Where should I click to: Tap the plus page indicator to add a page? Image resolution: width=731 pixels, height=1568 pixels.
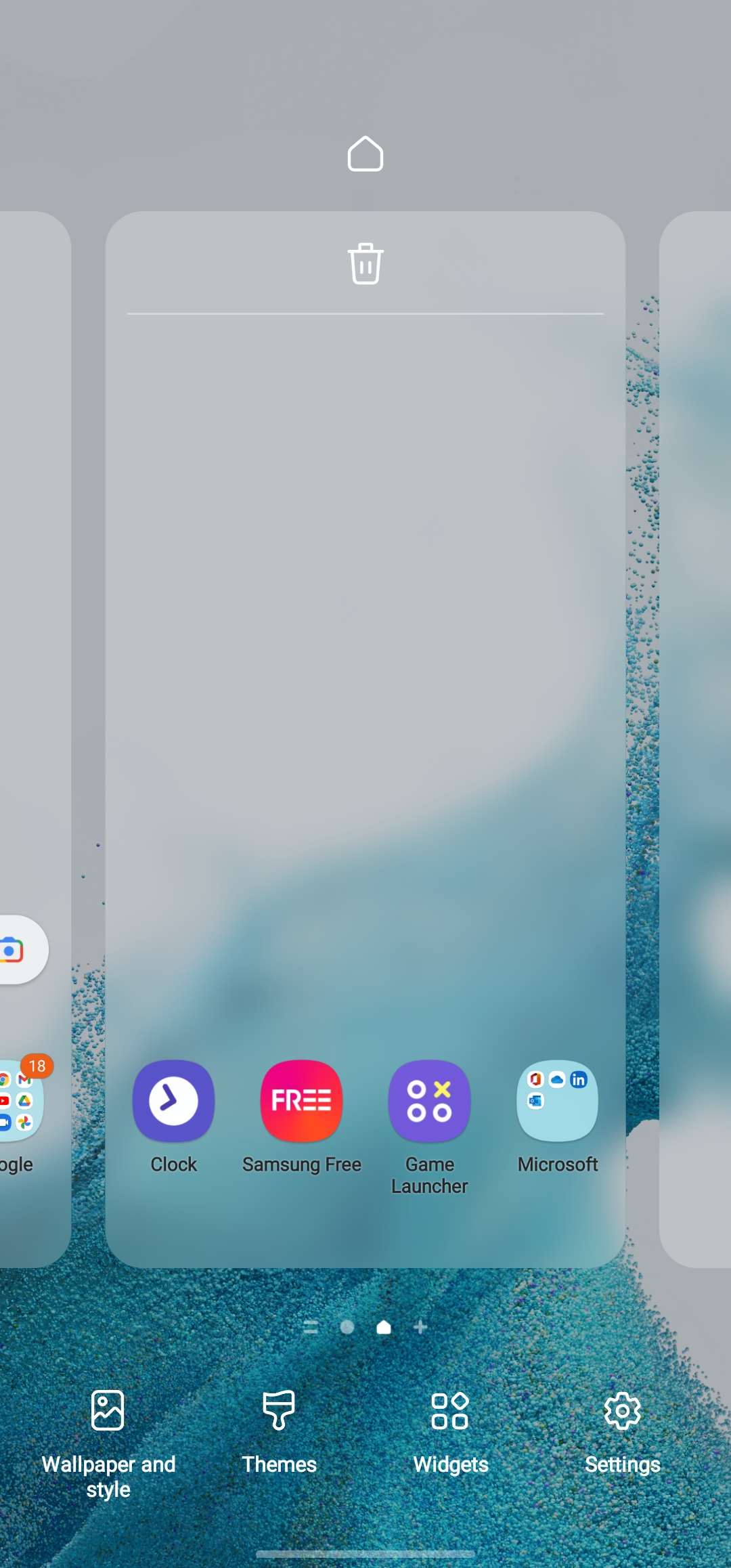420,1327
